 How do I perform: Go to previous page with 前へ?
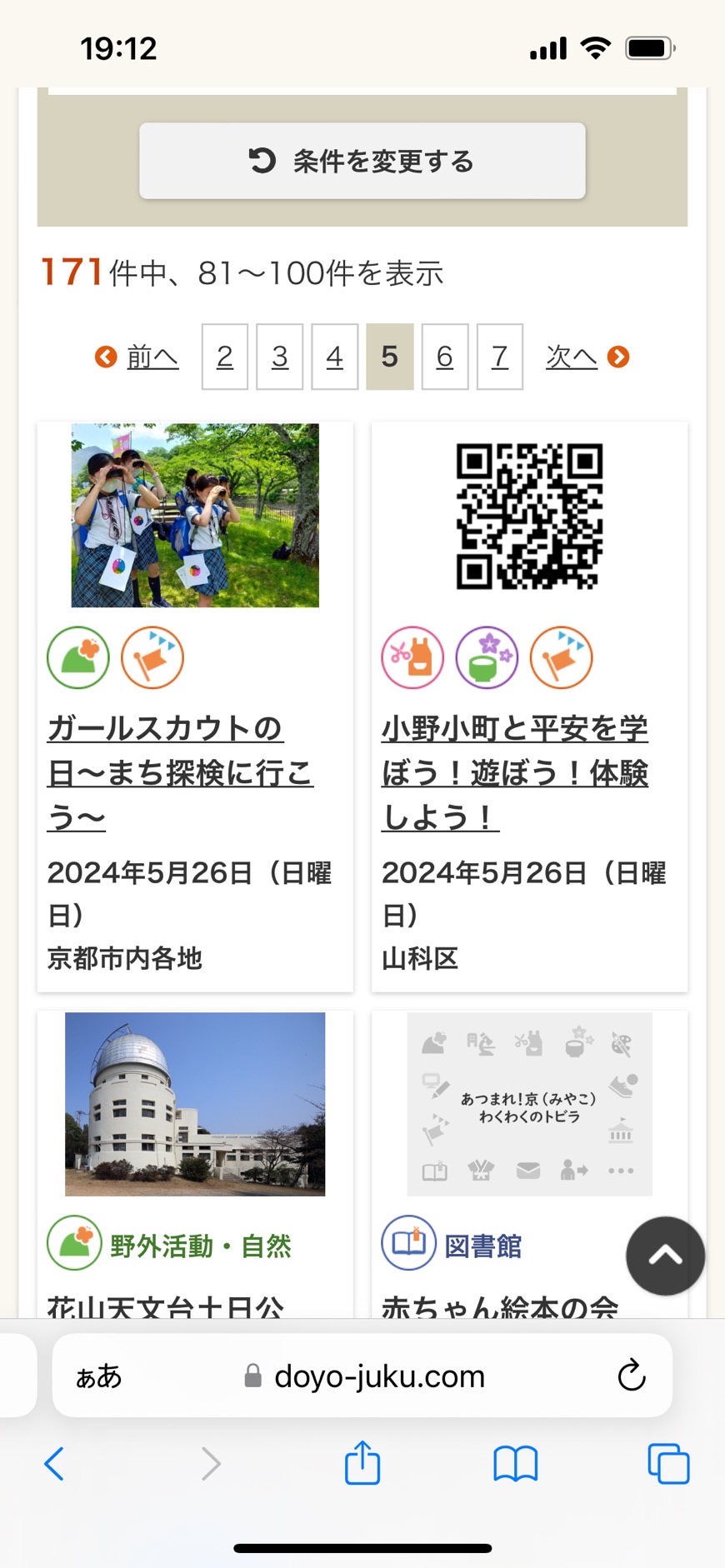tap(137, 357)
